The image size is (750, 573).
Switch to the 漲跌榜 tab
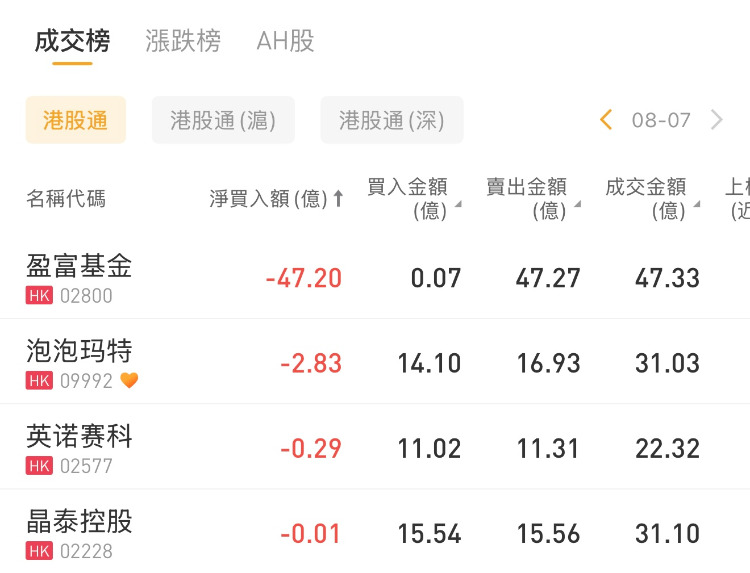183,41
